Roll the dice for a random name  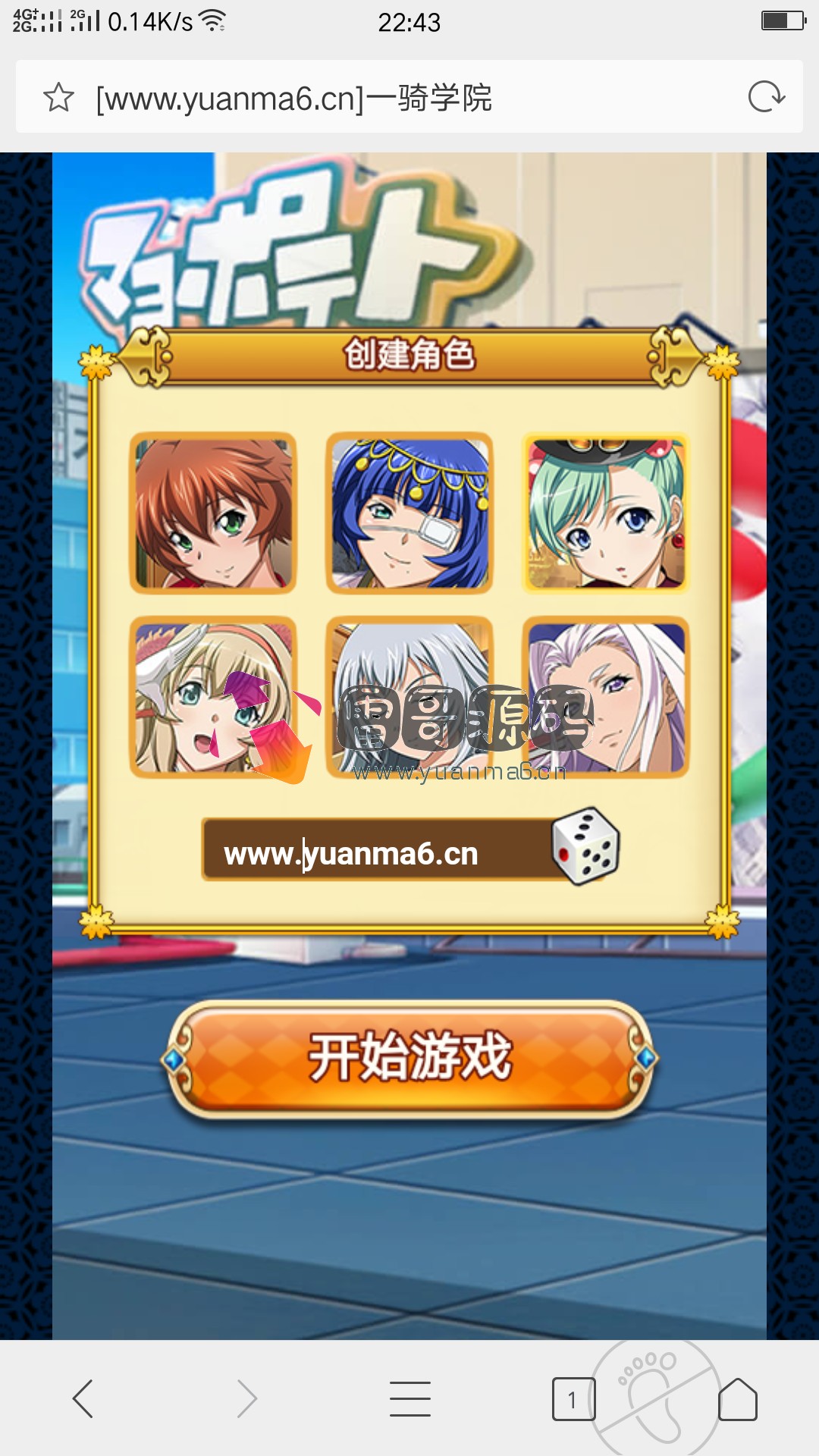click(x=585, y=846)
